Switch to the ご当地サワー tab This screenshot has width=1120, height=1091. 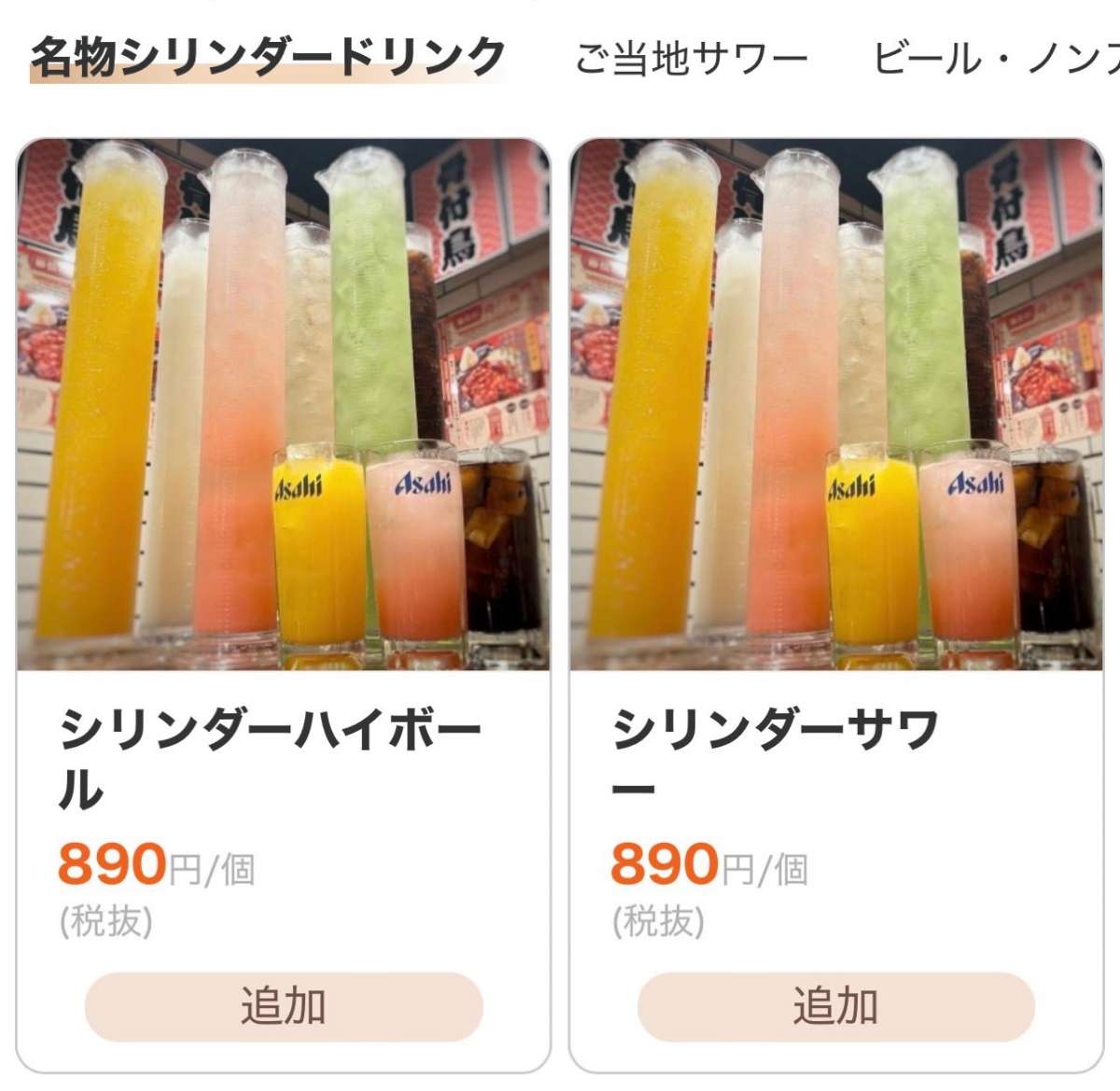pyautogui.click(x=691, y=60)
